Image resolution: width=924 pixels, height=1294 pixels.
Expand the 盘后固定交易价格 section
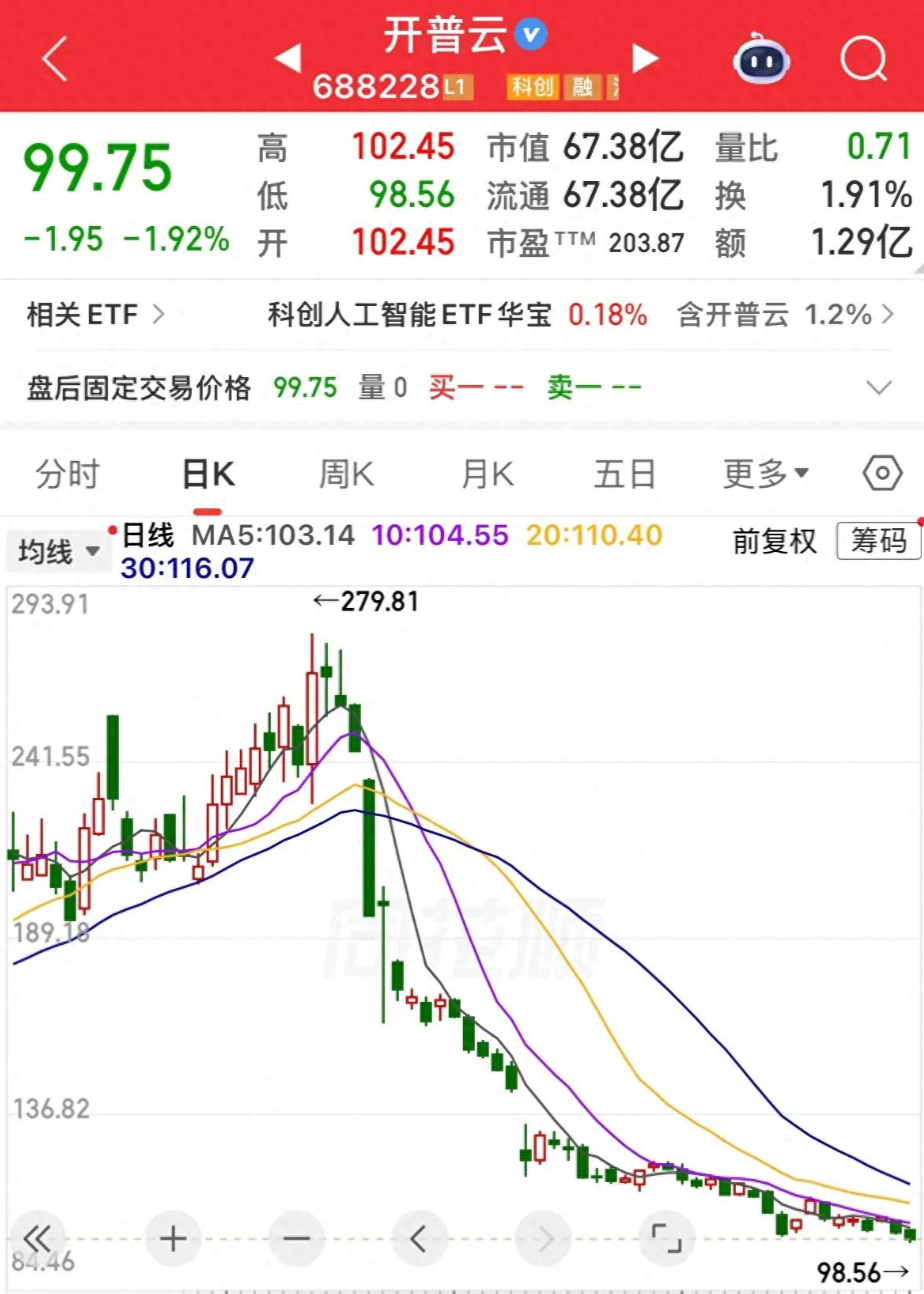(x=880, y=387)
